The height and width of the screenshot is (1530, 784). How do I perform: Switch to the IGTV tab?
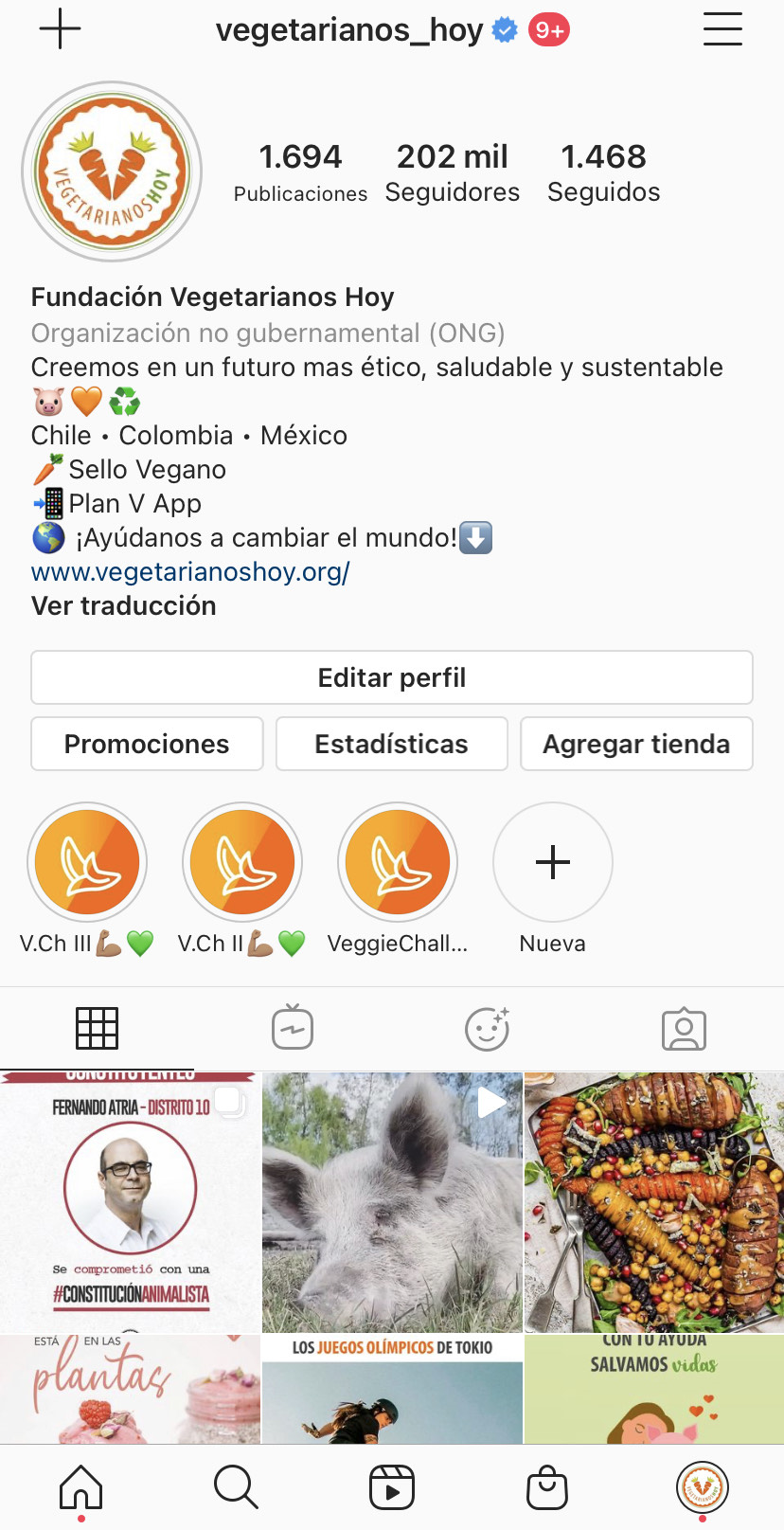pyautogui.click(x=293, y=1028)
